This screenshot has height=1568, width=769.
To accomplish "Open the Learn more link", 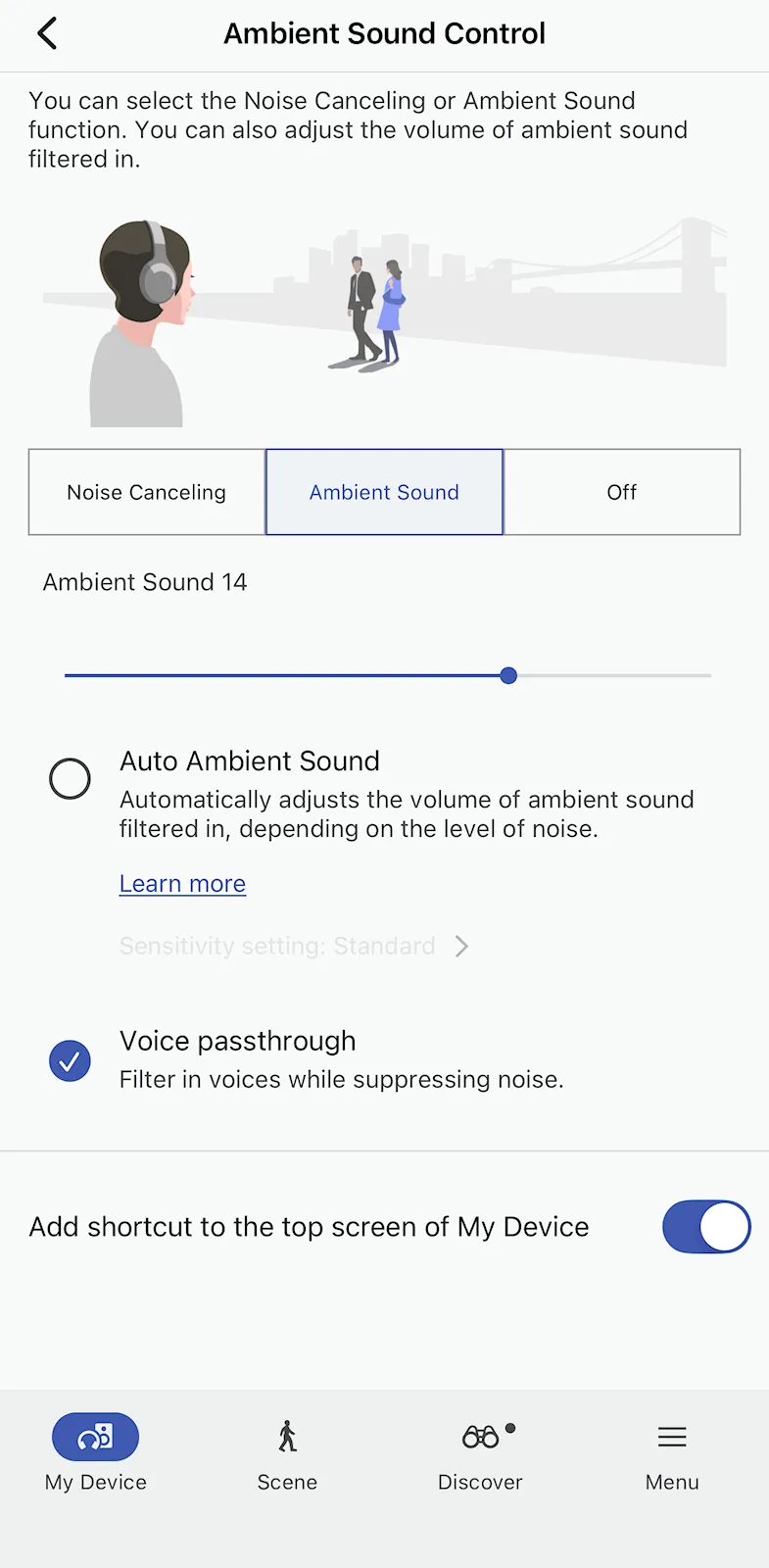I will pyautogui.click(x=182, y=884).
